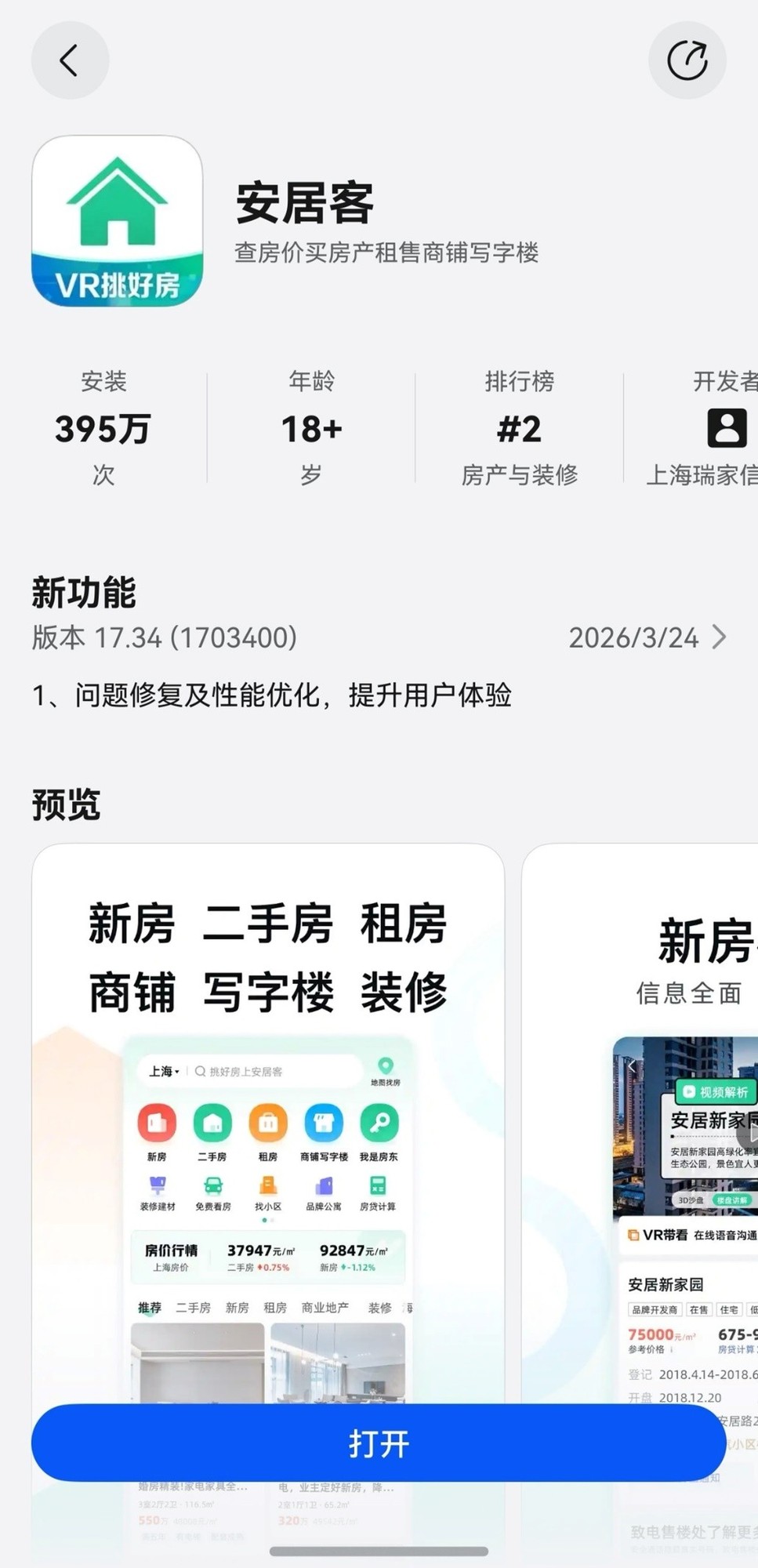
Task: Expand the version history via the chevron
Action: click(718, 638)
